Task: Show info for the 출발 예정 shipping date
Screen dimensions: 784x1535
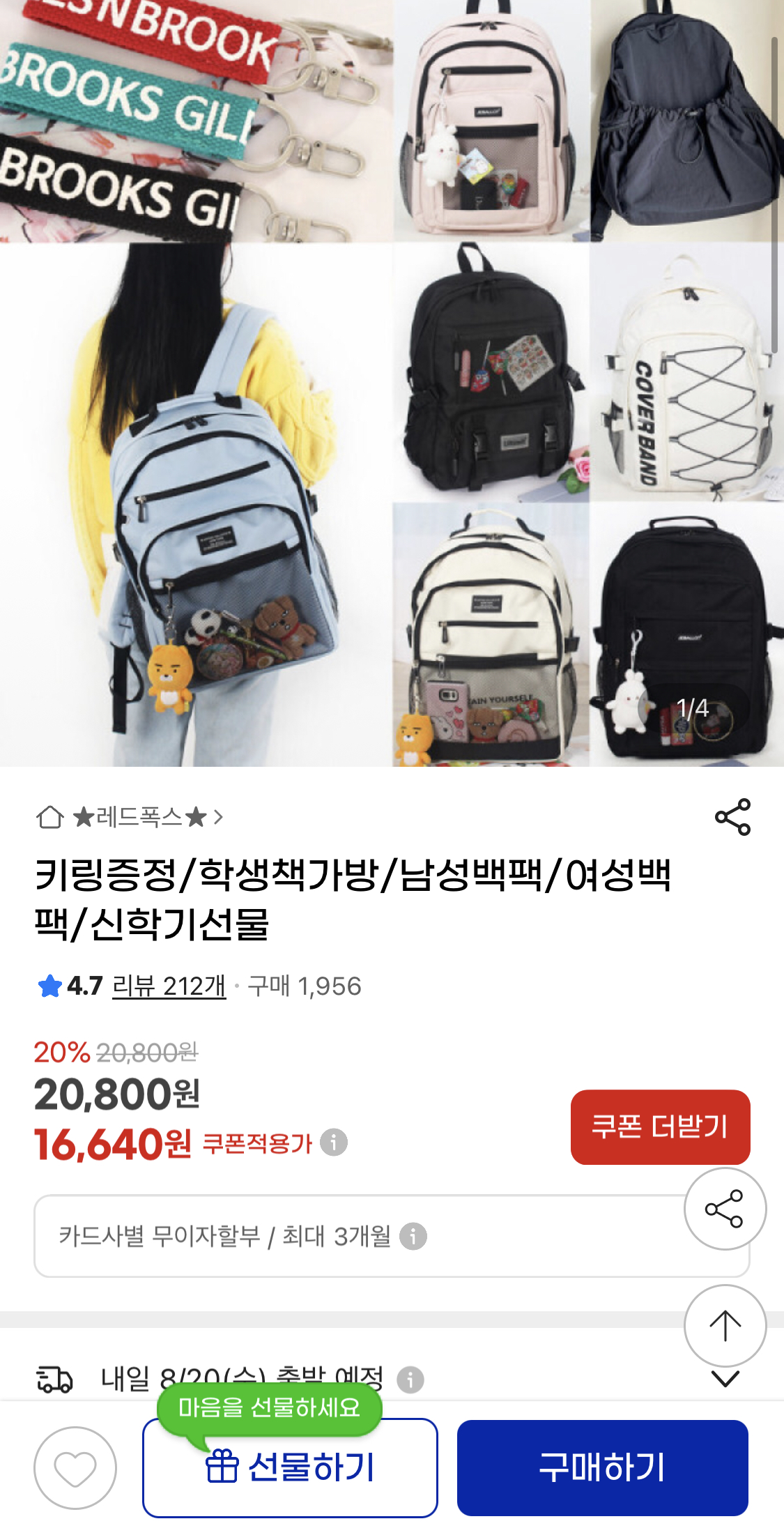Action: tap(410, 1379)
